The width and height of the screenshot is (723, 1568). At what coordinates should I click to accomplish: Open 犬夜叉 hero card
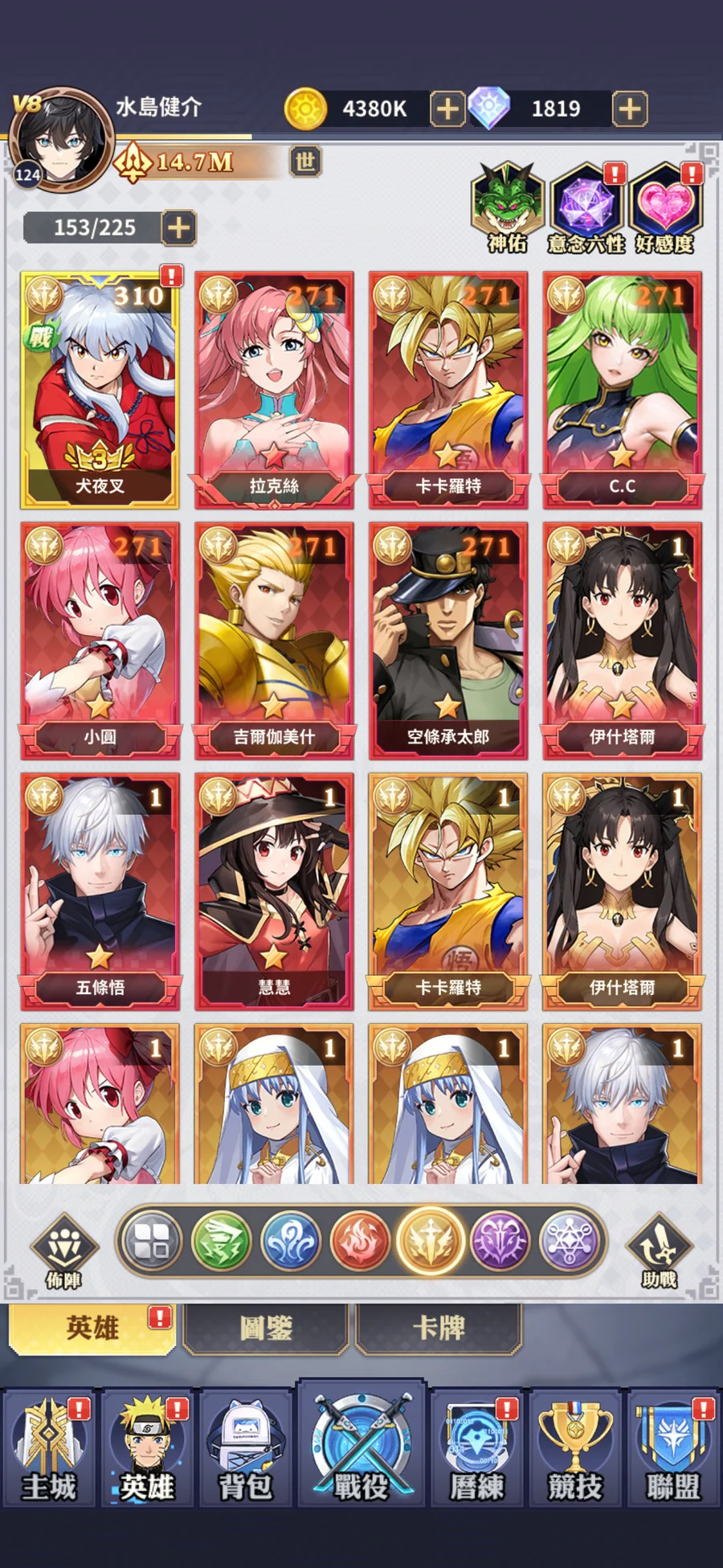pos(100,390)
